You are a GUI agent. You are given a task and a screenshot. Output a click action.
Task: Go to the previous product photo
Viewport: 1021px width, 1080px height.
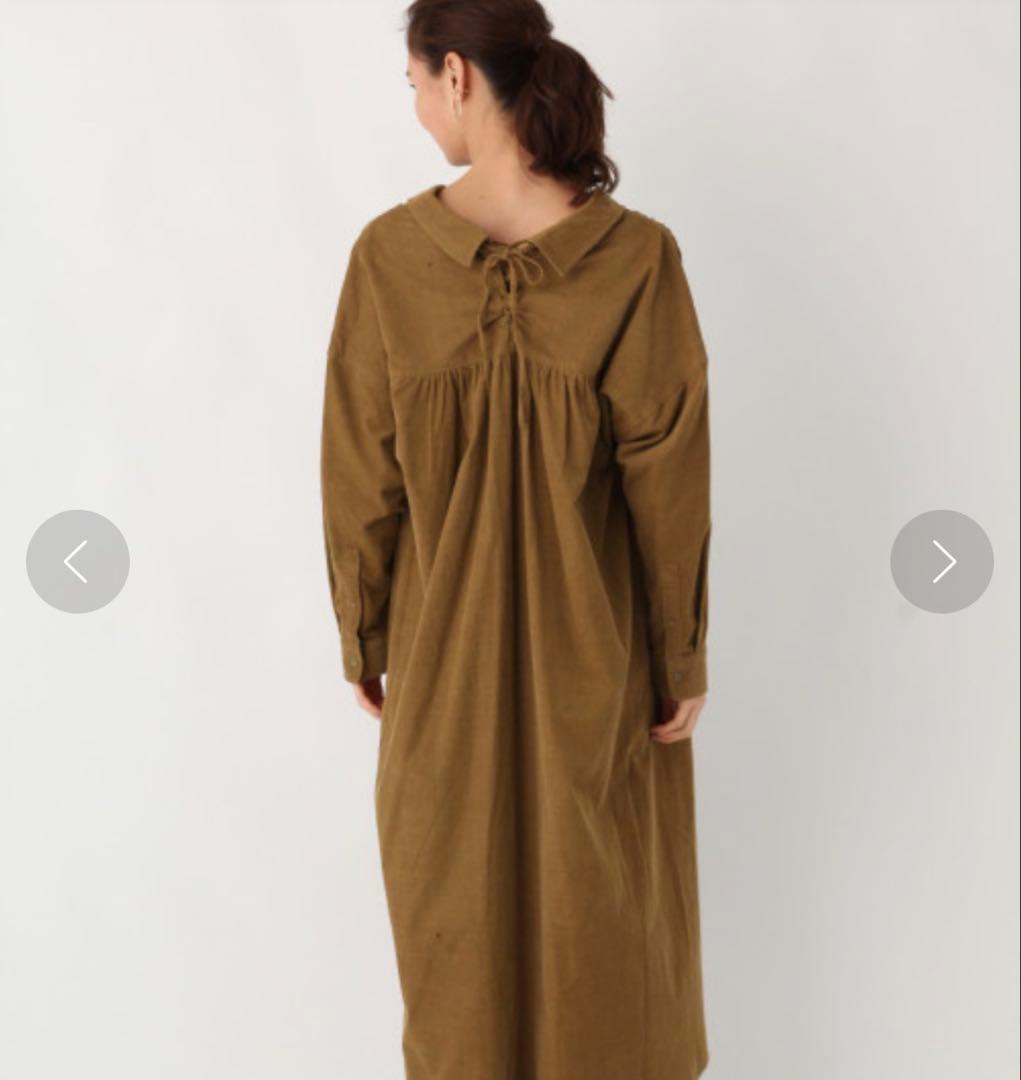click(78, 561)
